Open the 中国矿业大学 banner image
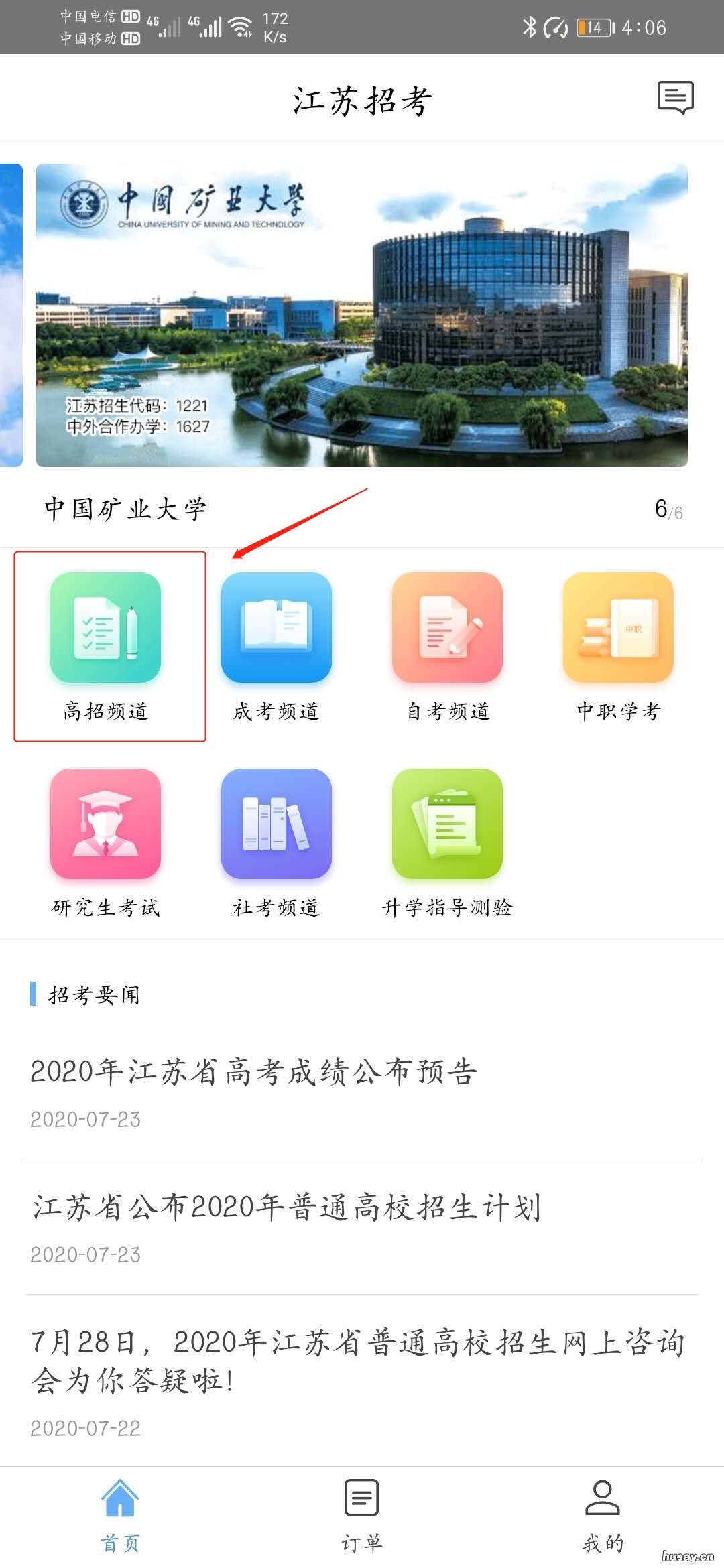This screenshot has height=1568, width=724. tap(362, 312)
